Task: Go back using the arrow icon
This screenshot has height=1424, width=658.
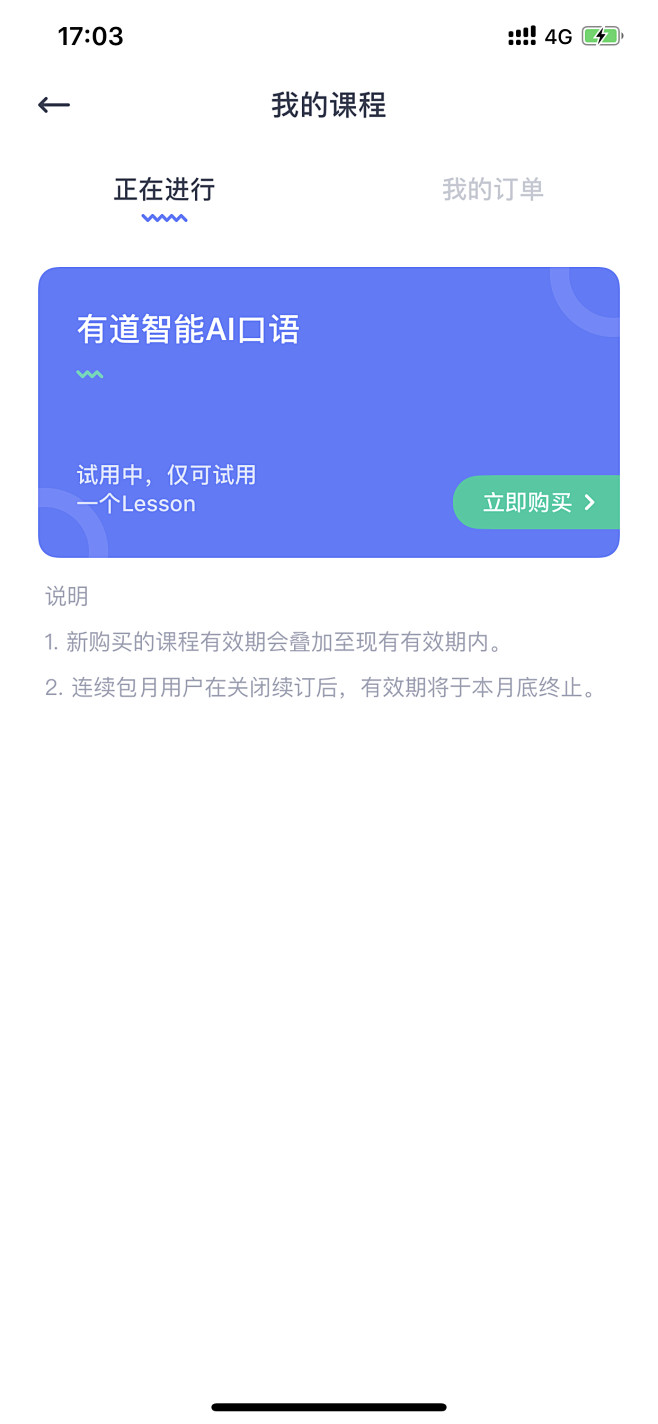Action: click(x=54, y=105)
